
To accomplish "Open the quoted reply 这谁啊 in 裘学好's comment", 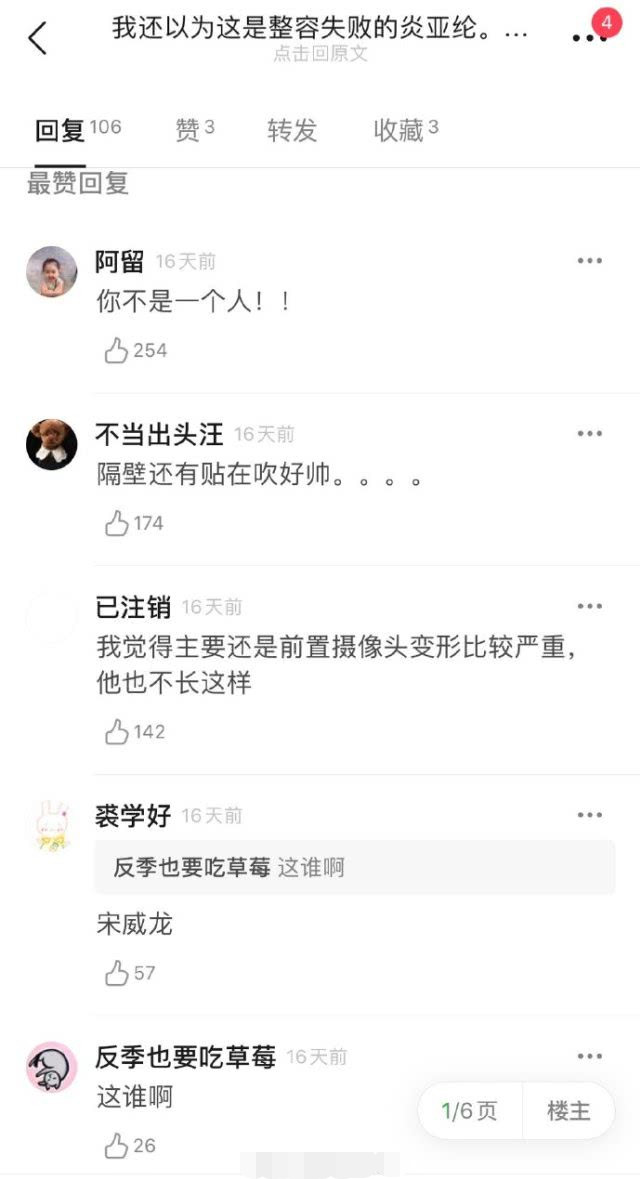I will pos(355,867).
